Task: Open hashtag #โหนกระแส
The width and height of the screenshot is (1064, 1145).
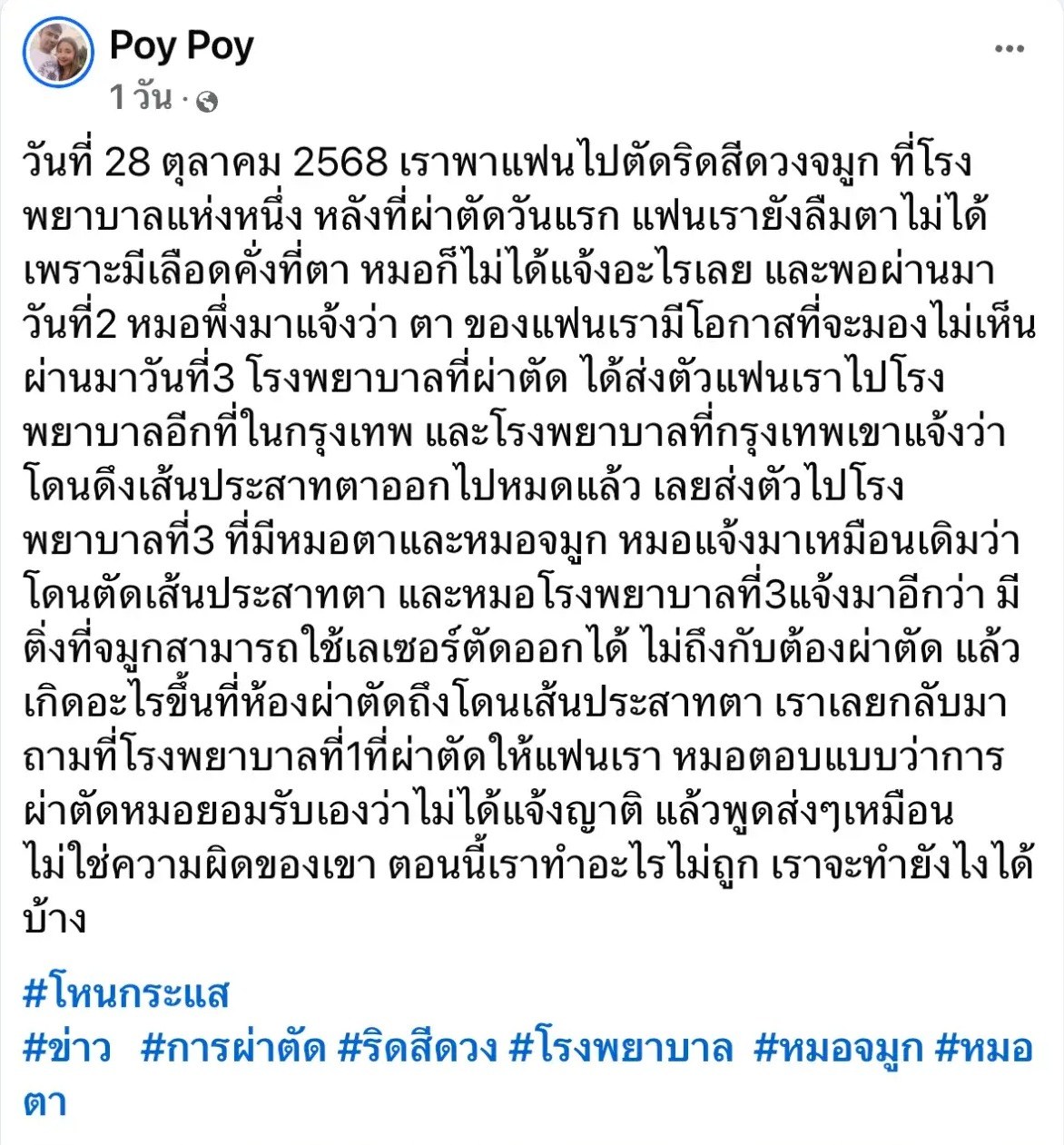Action: pyautogui.click(x=126, y=994)
